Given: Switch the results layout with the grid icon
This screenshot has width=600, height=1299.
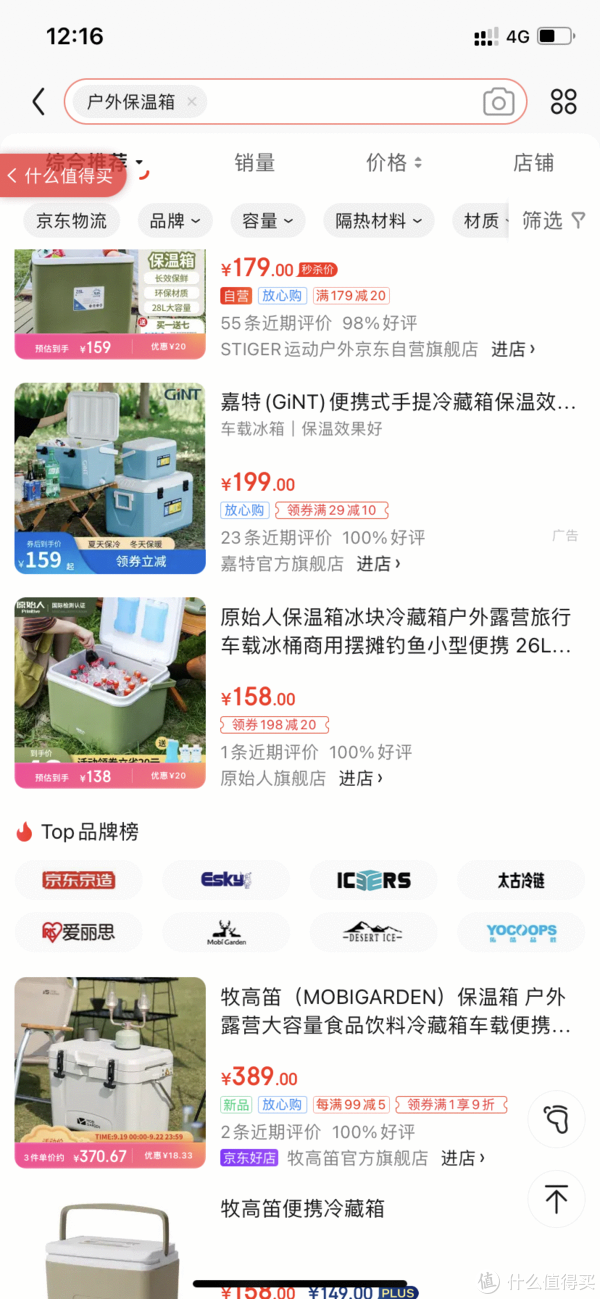Looking at the screenshot, I should [x=563, y=101].
